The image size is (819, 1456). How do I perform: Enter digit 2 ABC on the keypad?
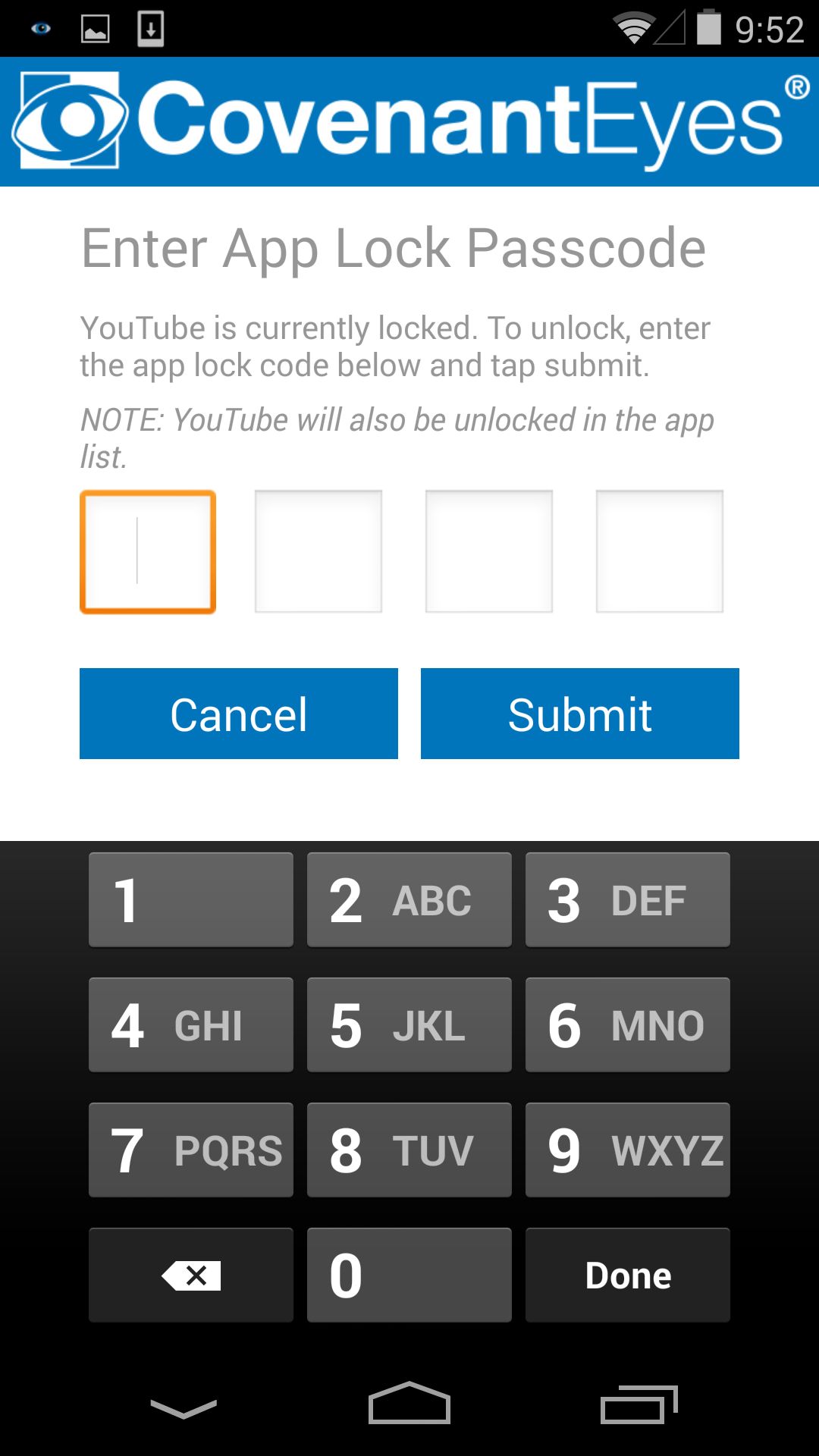click(x=409, y=899)
